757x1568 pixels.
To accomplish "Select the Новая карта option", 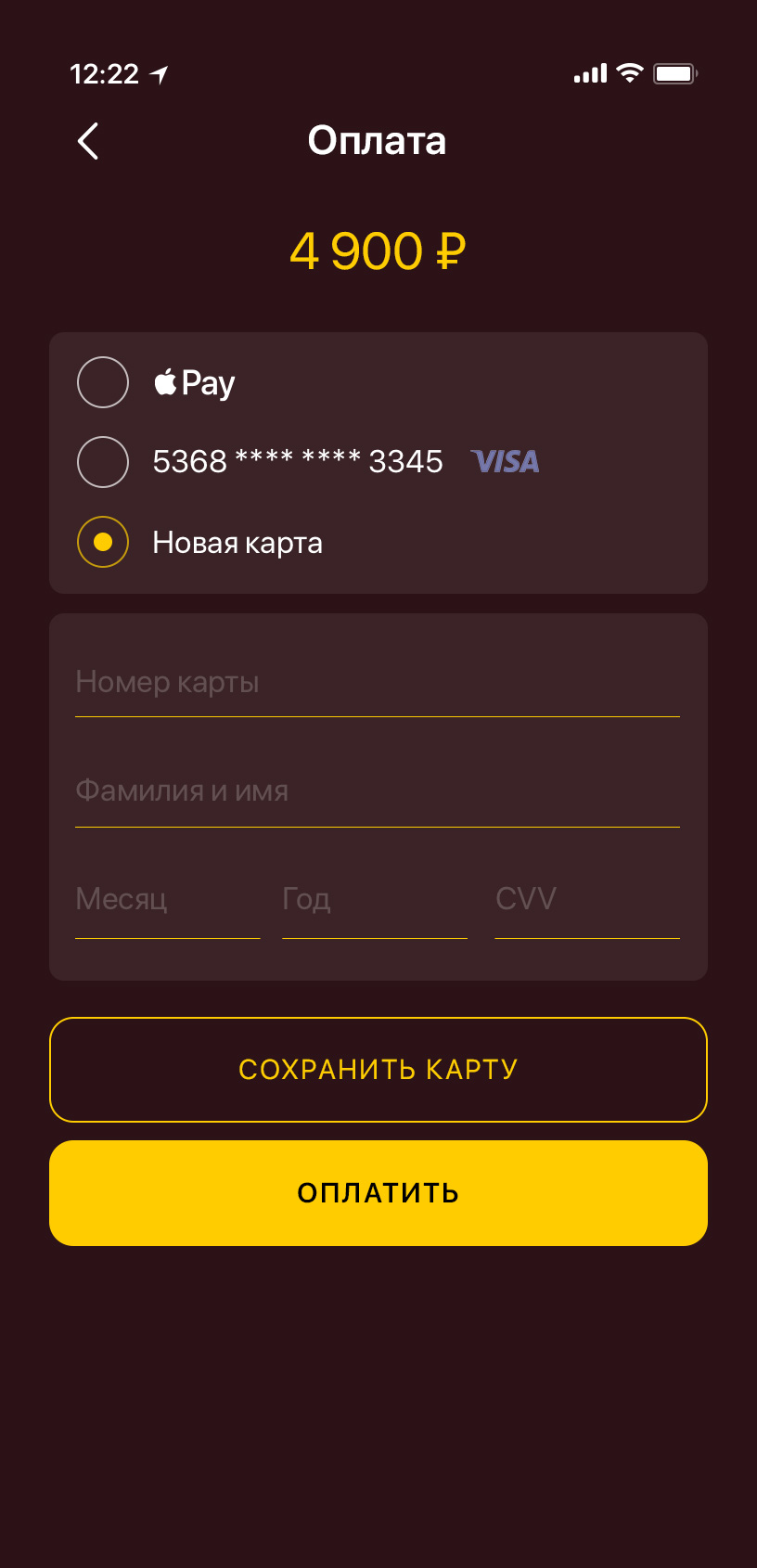I will point(103,542).
